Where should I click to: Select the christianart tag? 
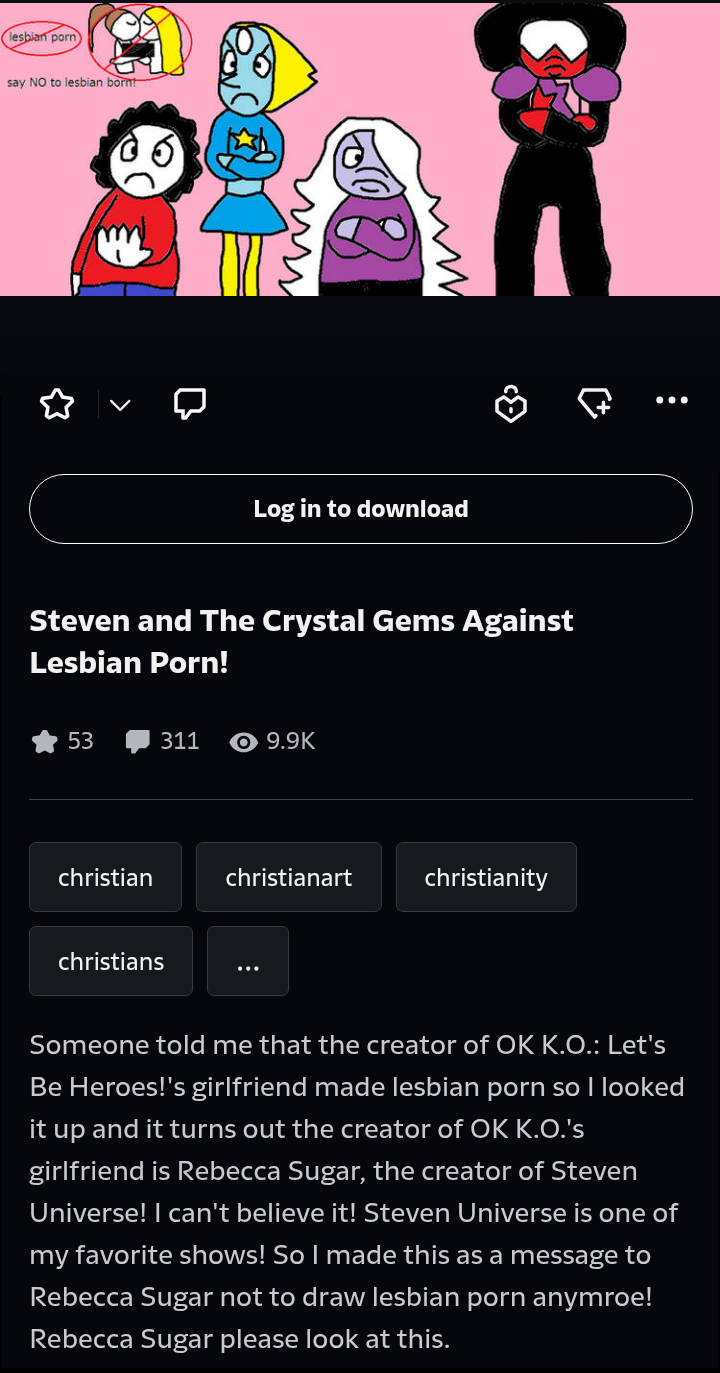tap(289, 877)
